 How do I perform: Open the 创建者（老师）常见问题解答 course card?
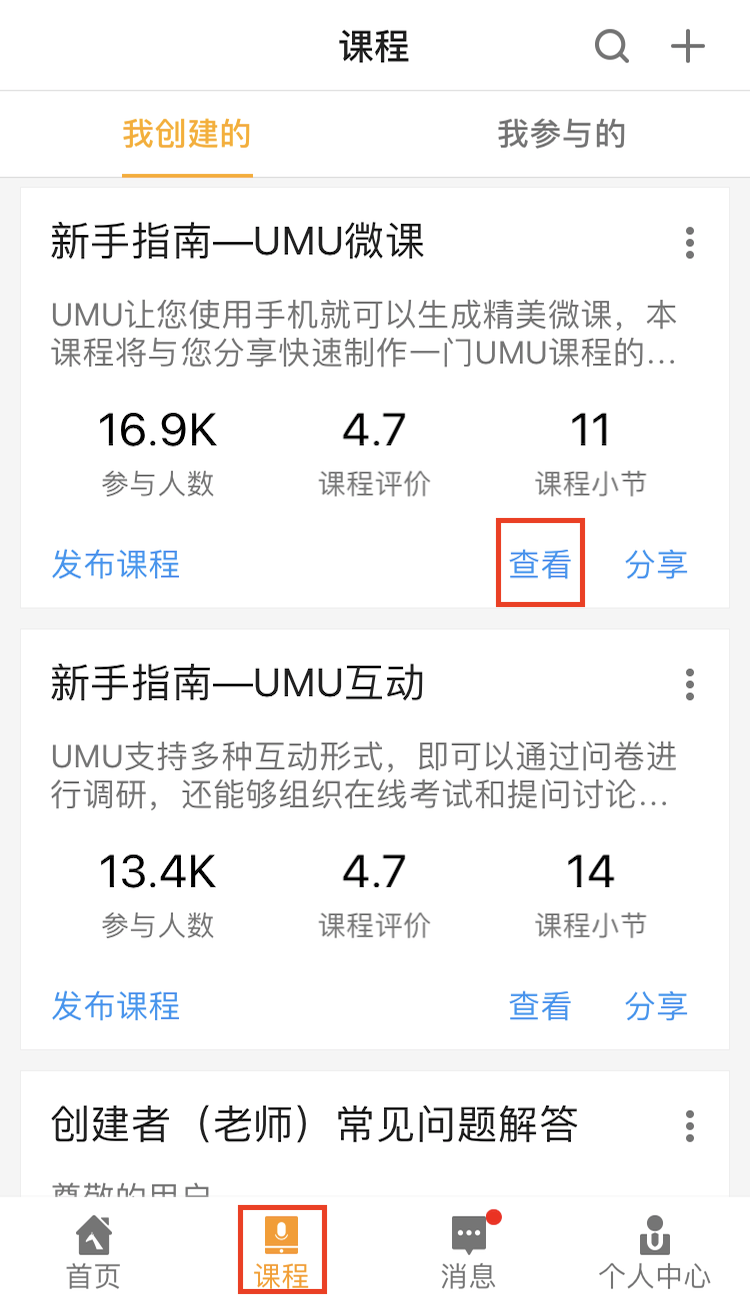pyautogui.click(x=314, y=1126)
